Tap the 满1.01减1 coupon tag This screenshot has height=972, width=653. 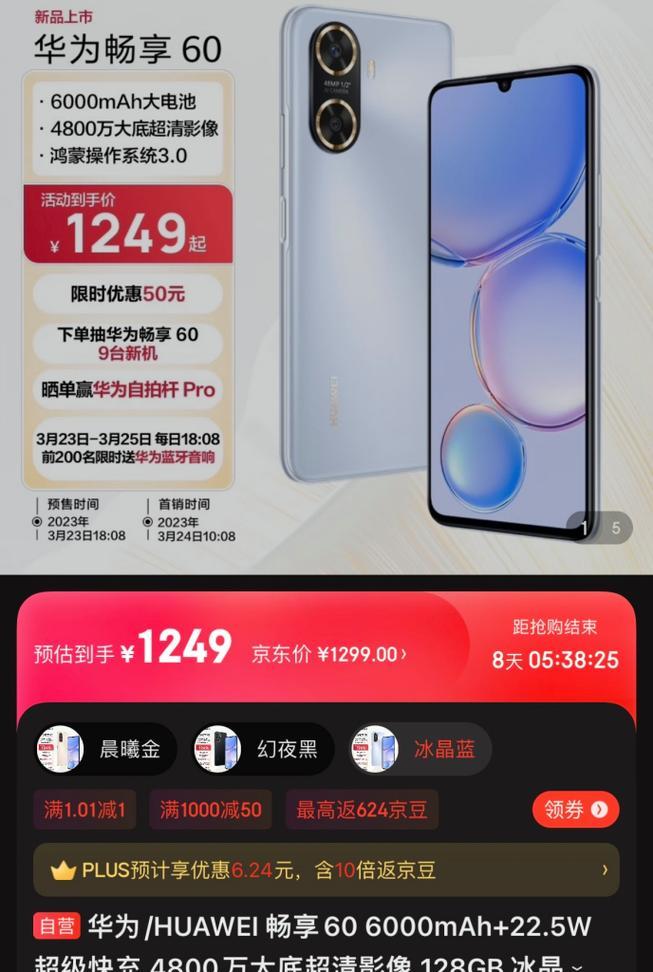84,810
